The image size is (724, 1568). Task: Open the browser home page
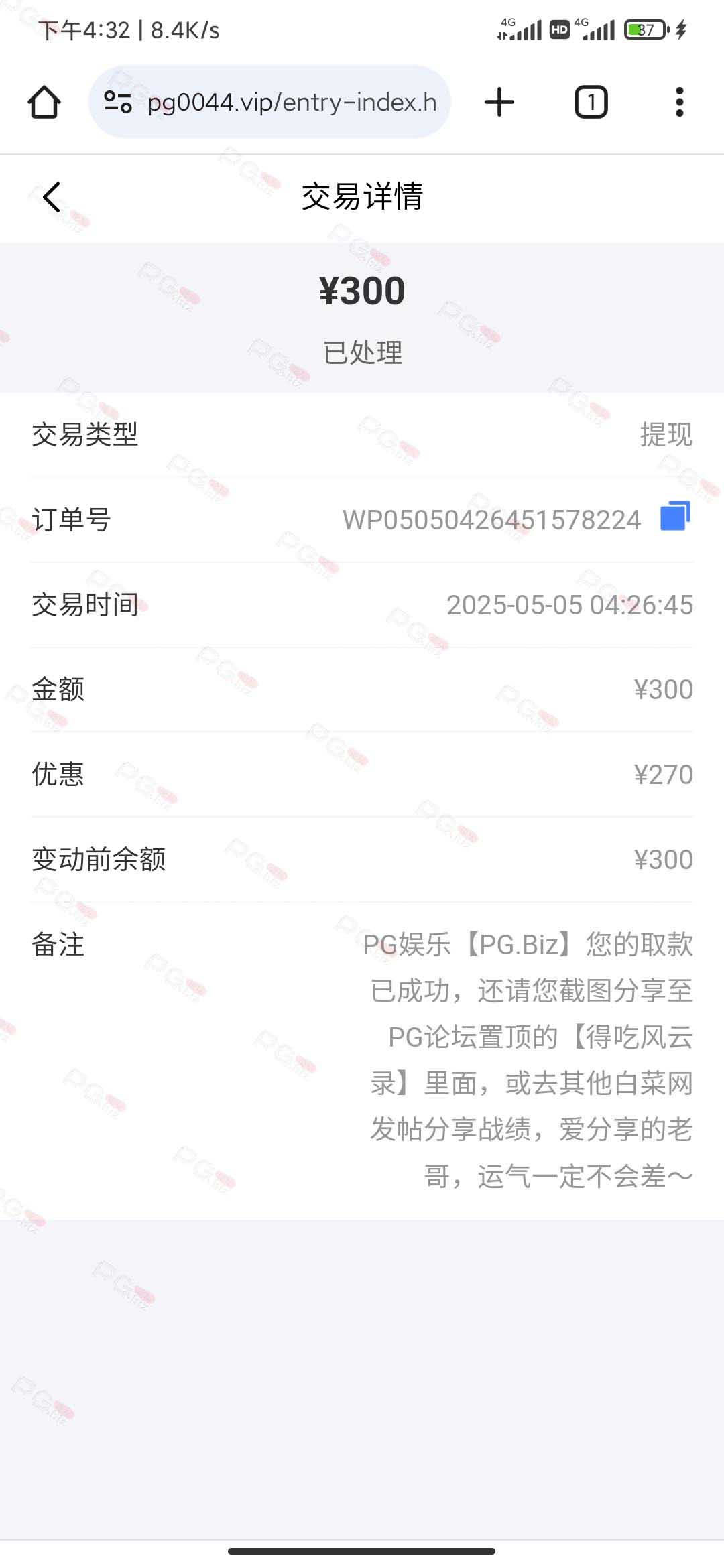44,102
